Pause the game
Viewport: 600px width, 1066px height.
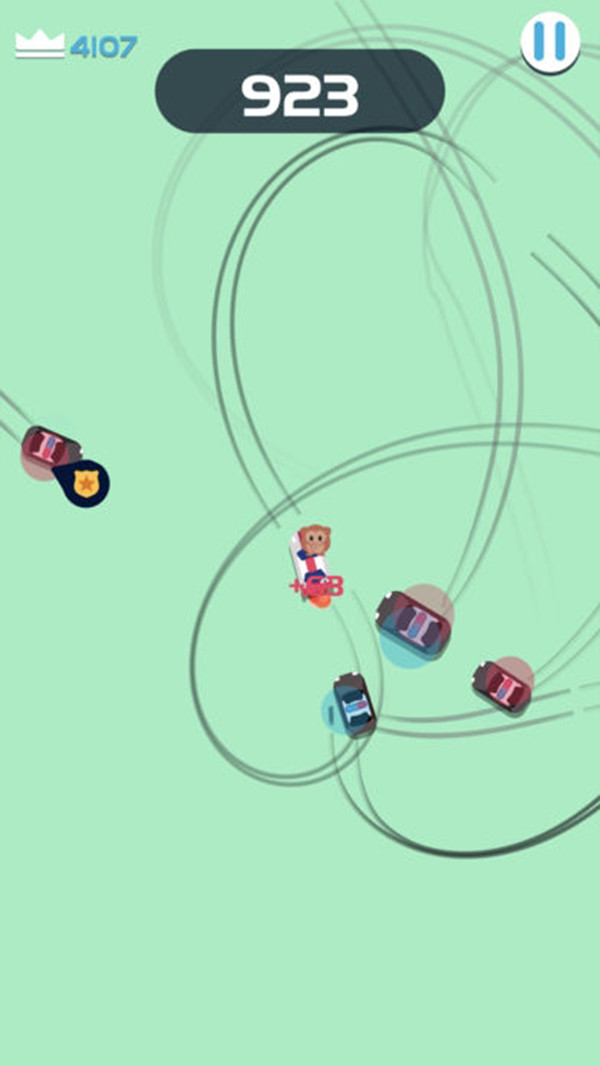click(550, 42)
